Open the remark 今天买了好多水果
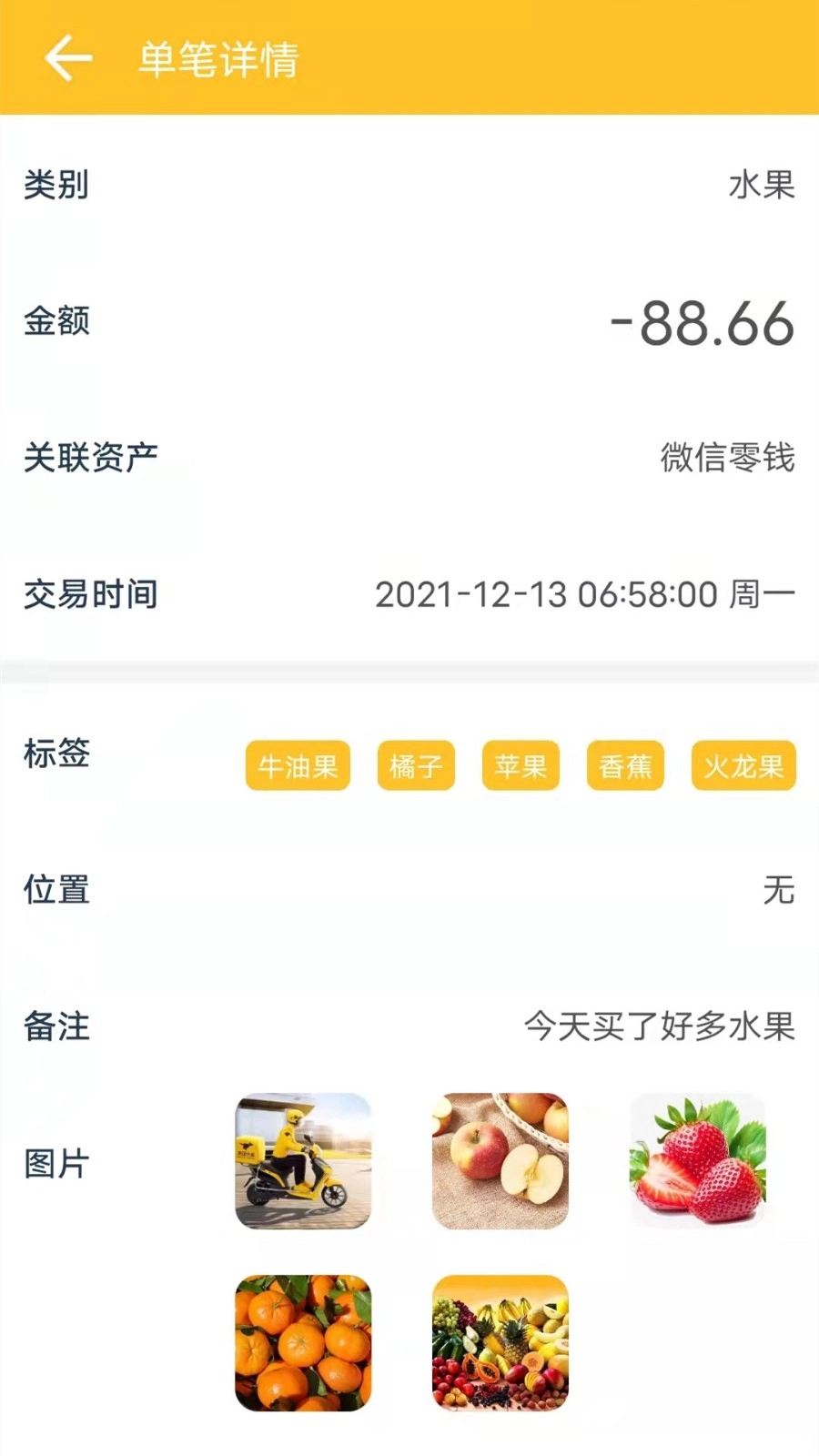The width and height of the screenshot is (819, 1456). (660, 1028)
